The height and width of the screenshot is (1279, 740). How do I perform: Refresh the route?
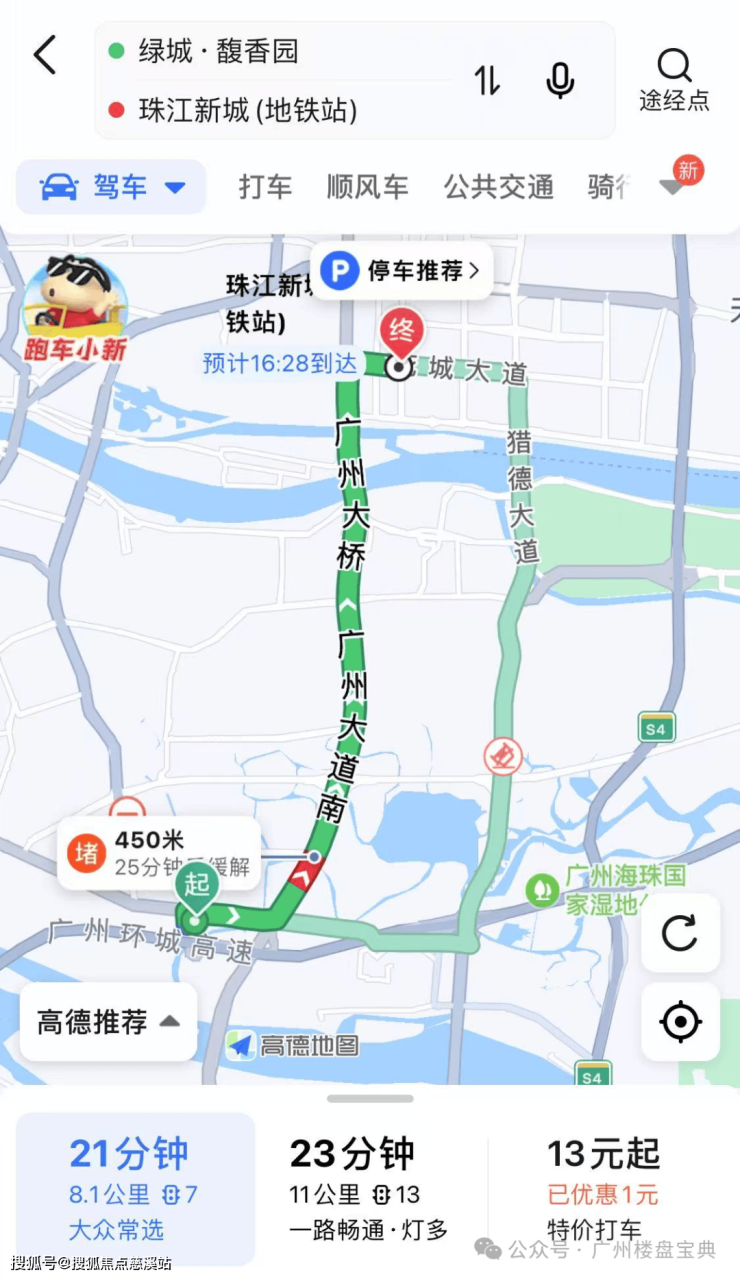[680, 934]
